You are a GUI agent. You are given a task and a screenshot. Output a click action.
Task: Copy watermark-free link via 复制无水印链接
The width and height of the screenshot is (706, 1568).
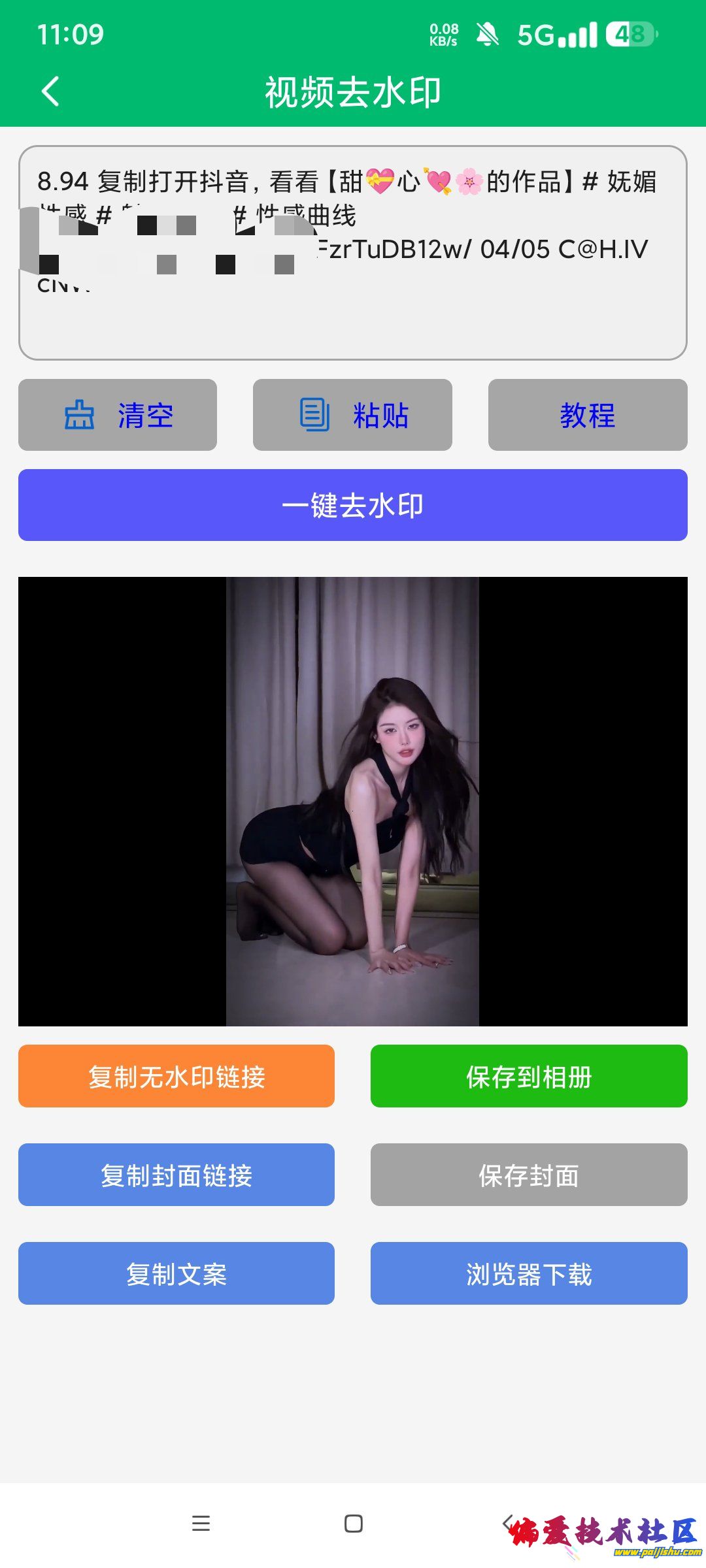[176, 1076]
